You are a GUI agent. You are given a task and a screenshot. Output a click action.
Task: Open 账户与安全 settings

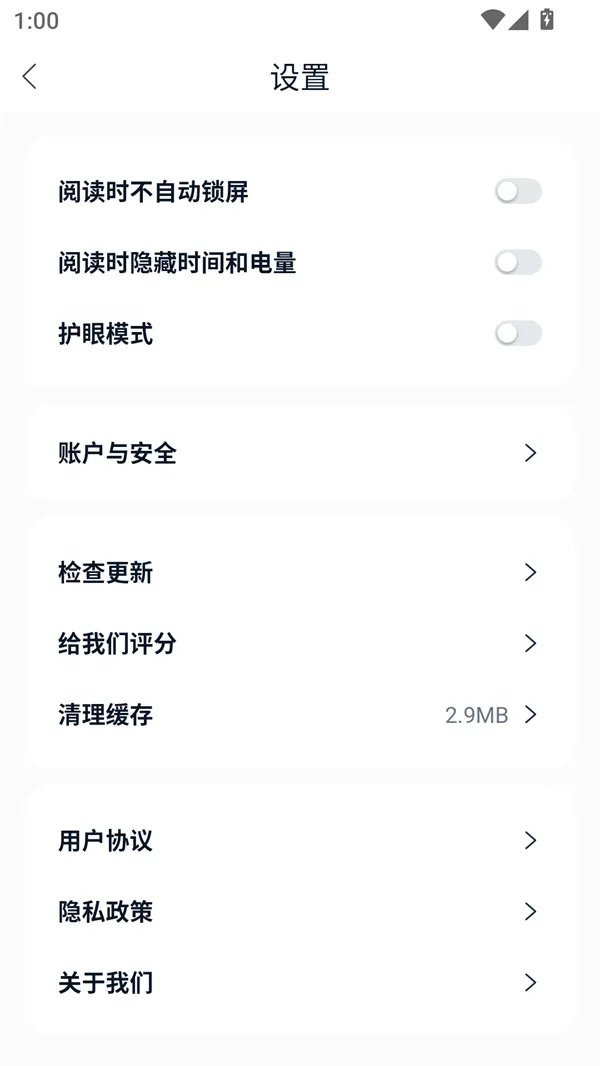point(300,453)
